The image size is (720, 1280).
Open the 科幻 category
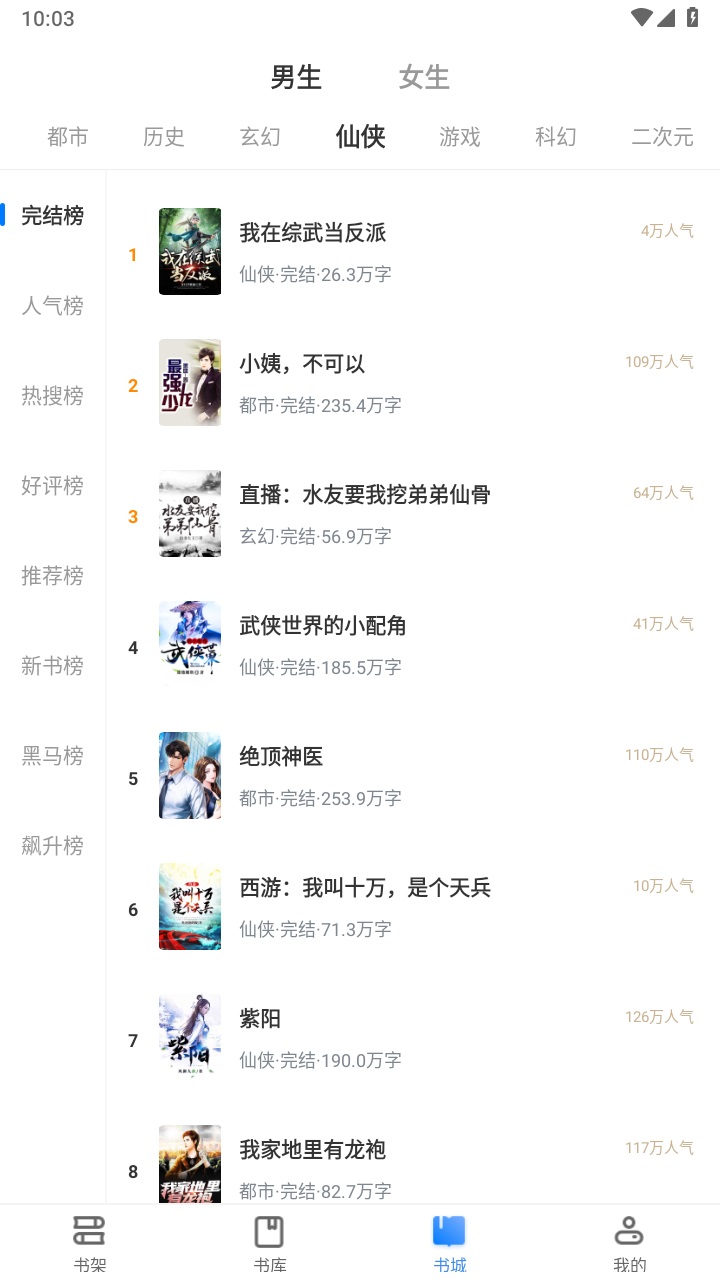(556, 137)
